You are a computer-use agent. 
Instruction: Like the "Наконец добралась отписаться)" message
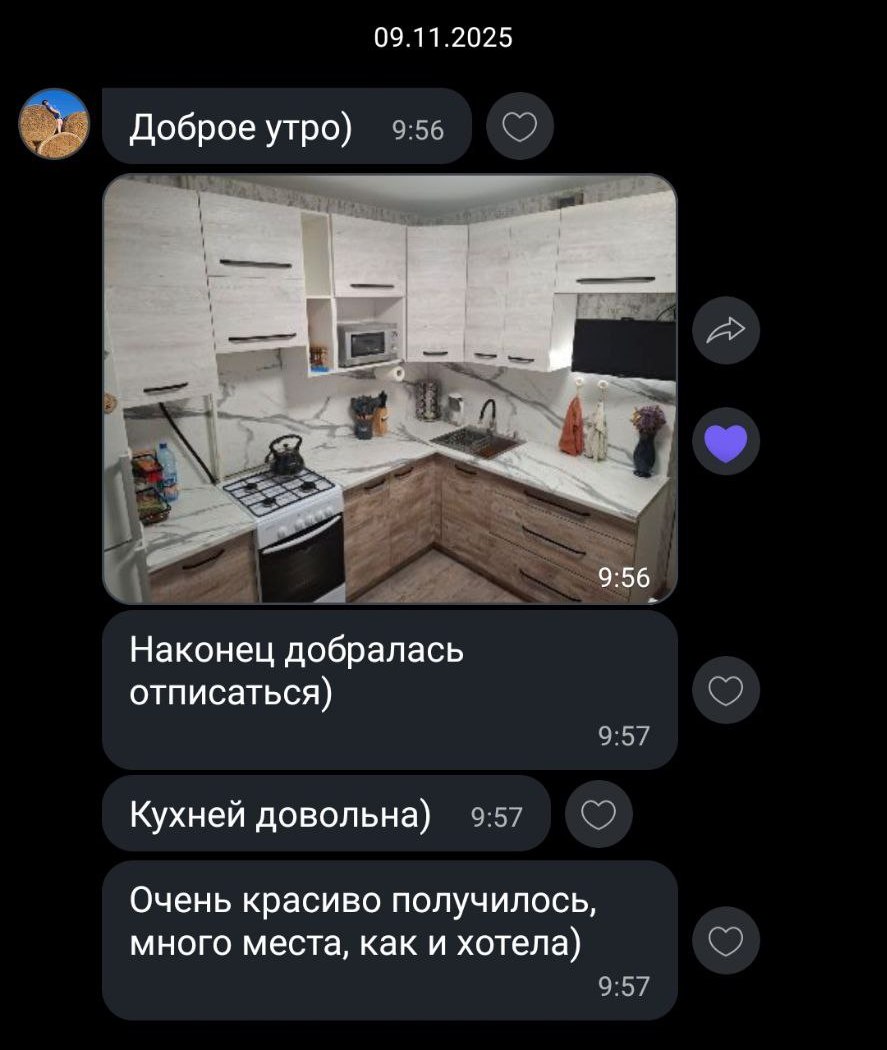726,690
